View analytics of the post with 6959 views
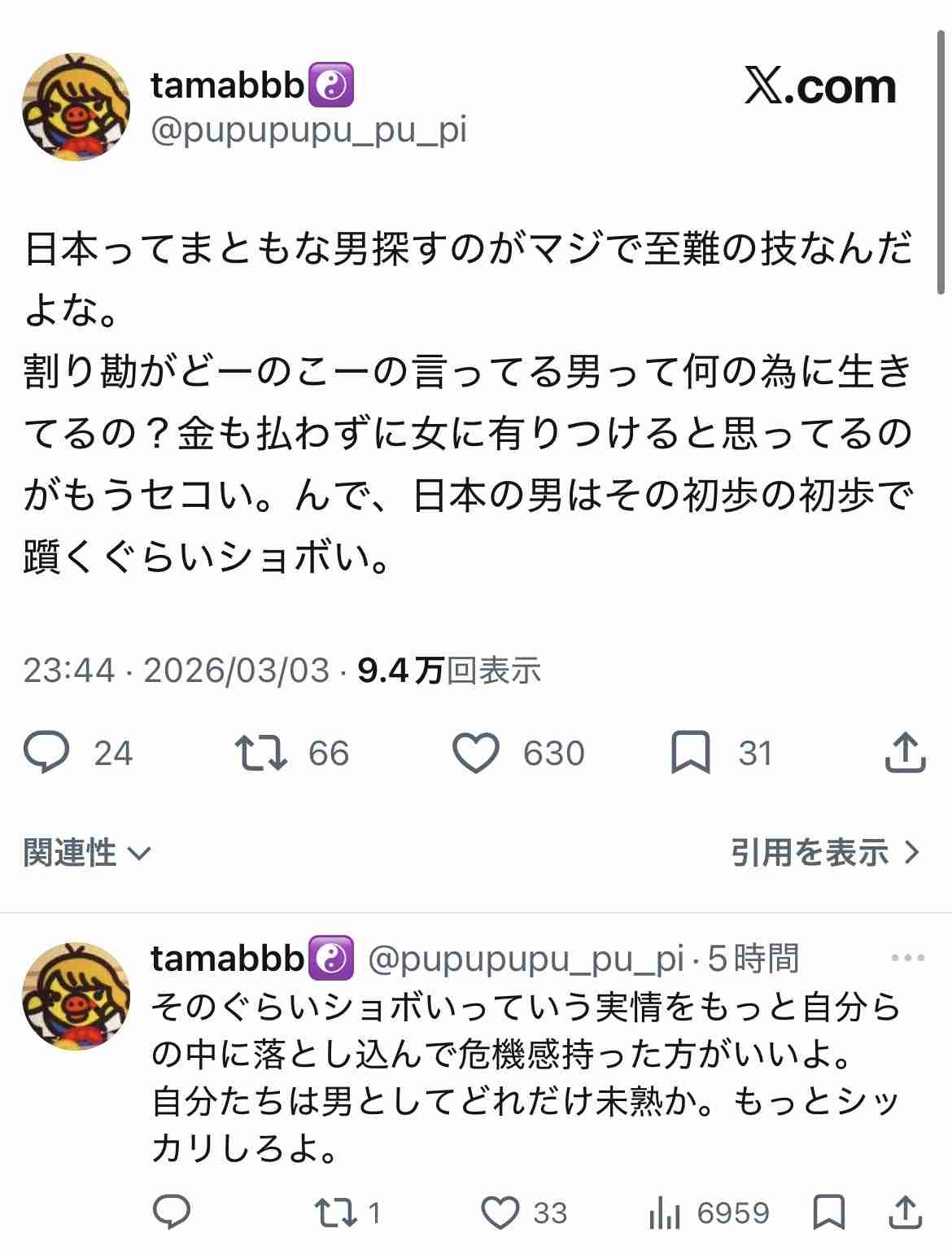This screenshot has height=1250, width=952. [x=666, y=1213]
